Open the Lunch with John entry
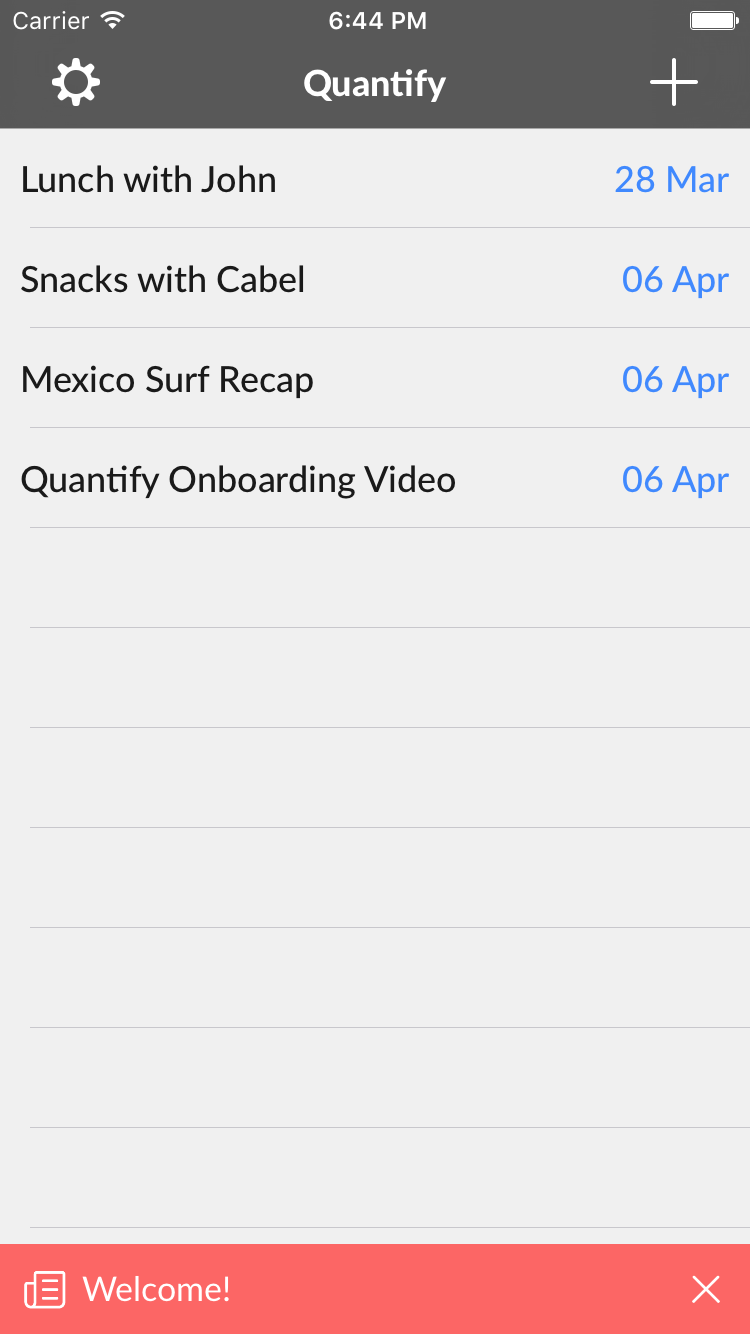 pyautogui.click(x=375, y=179)
